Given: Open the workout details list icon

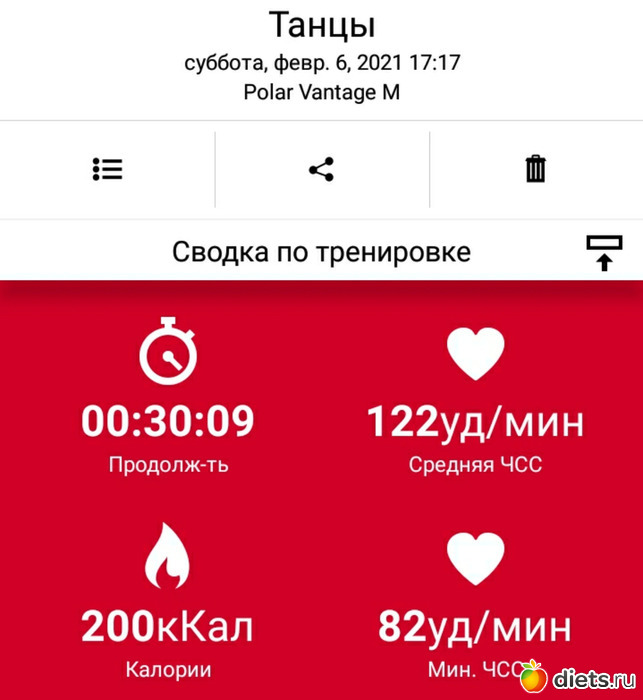Looking at the screenshot, I should (x=107, y=169).
